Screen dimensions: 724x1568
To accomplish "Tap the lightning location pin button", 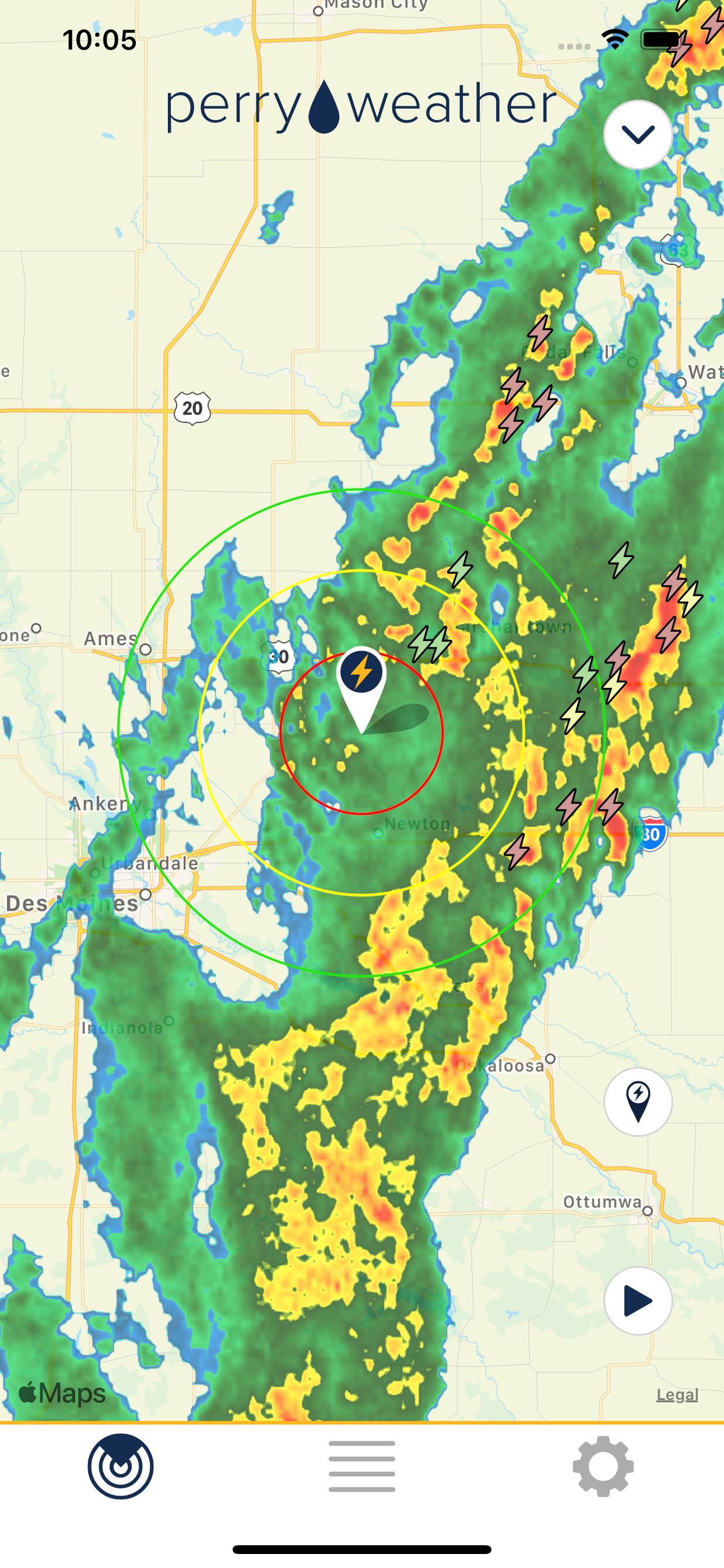I will click(x=638, y=1101).
